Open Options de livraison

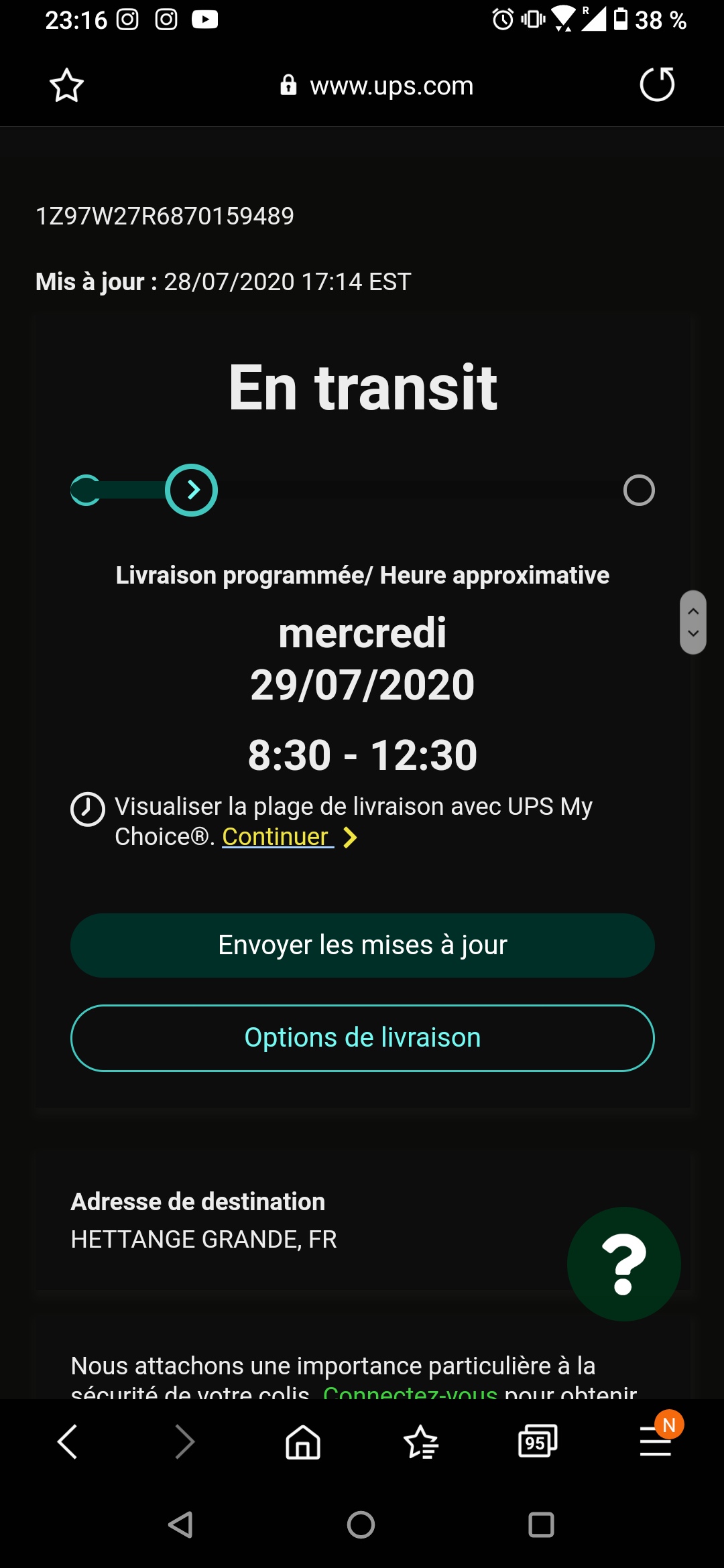362,1037
